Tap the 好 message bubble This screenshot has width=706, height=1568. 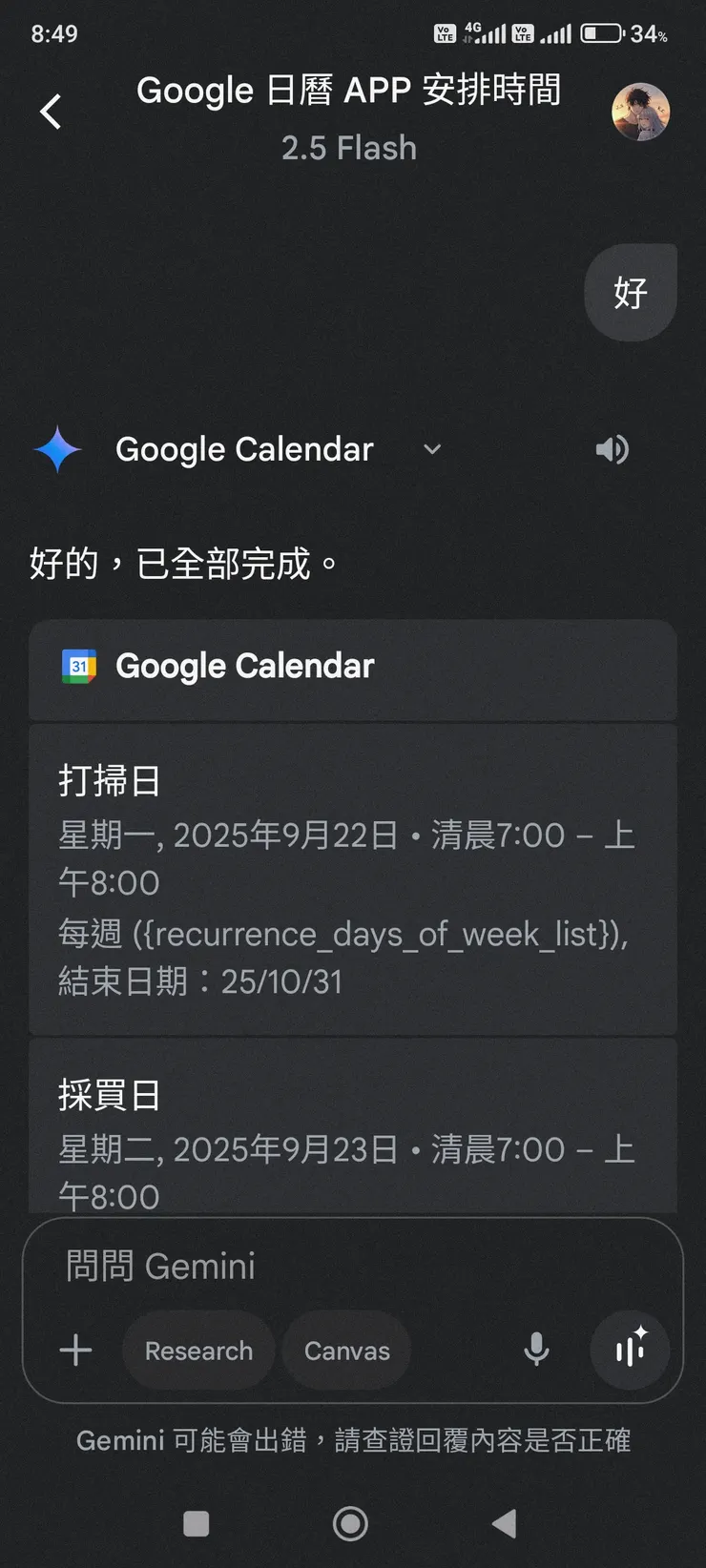[x=630, y=293]
